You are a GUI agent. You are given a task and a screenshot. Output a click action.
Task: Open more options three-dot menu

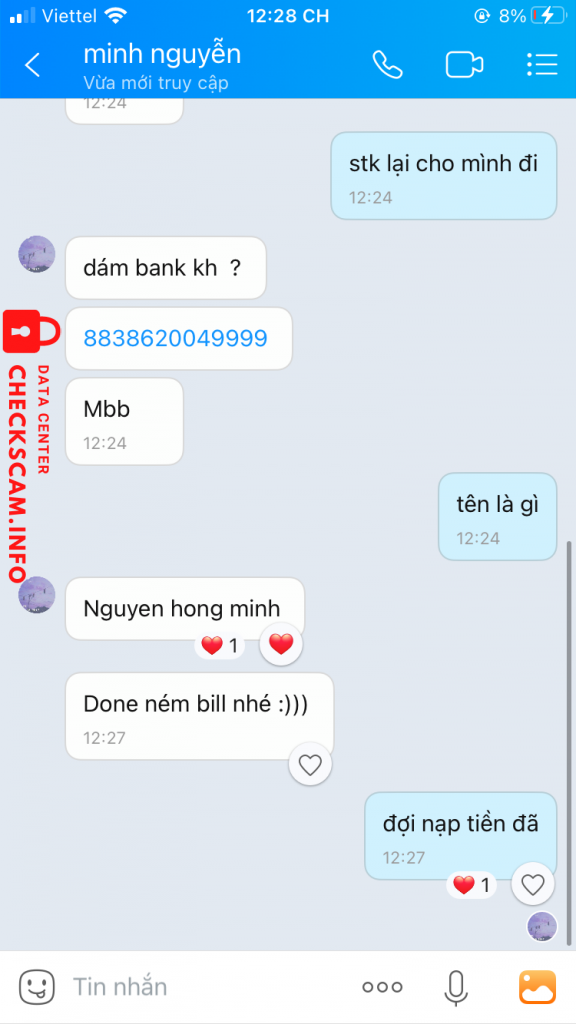[382, 987]
